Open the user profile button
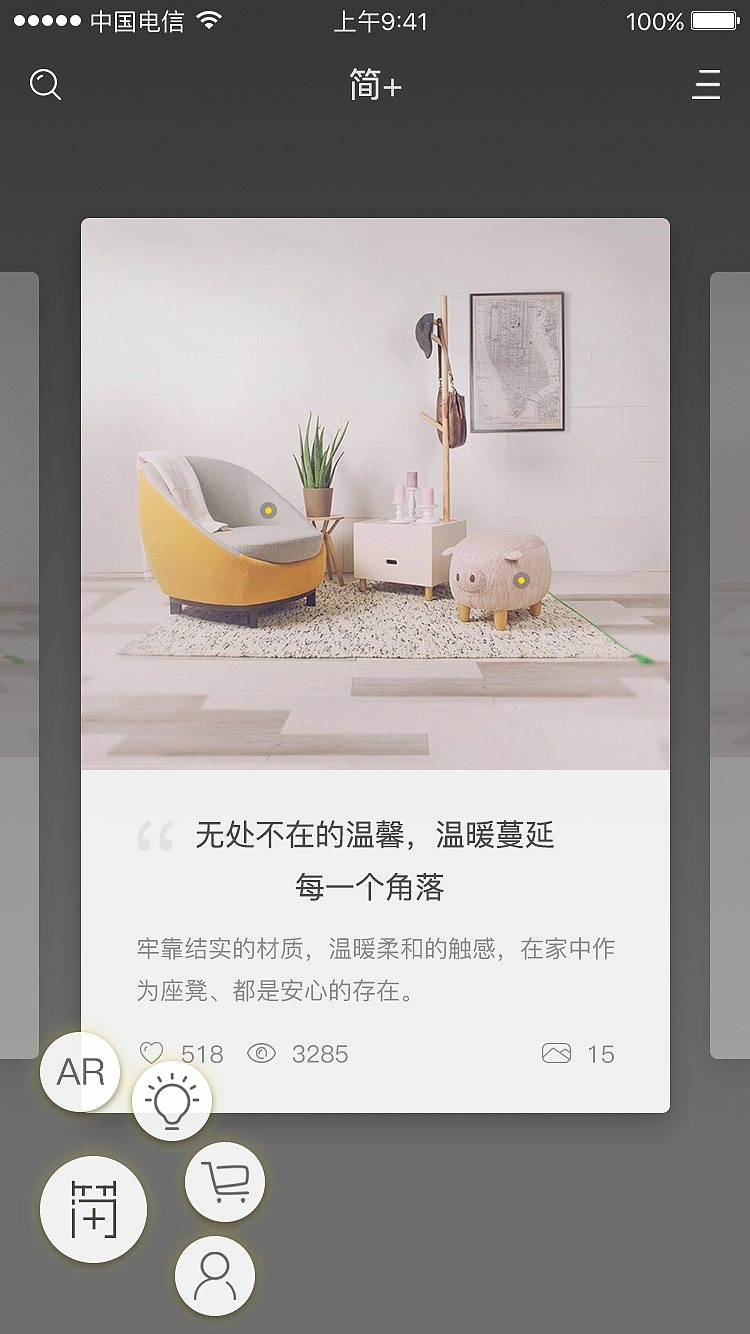The height and width of the screenshot is (1334, 750). click(x=215, y=1276)
